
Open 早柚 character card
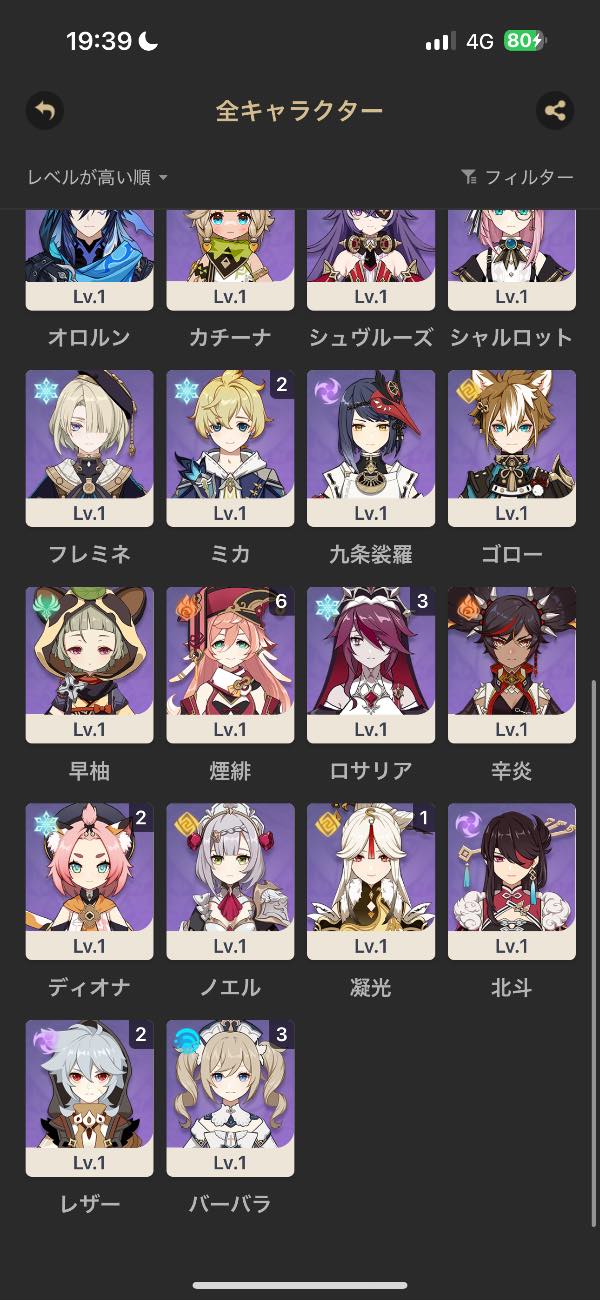89,665
